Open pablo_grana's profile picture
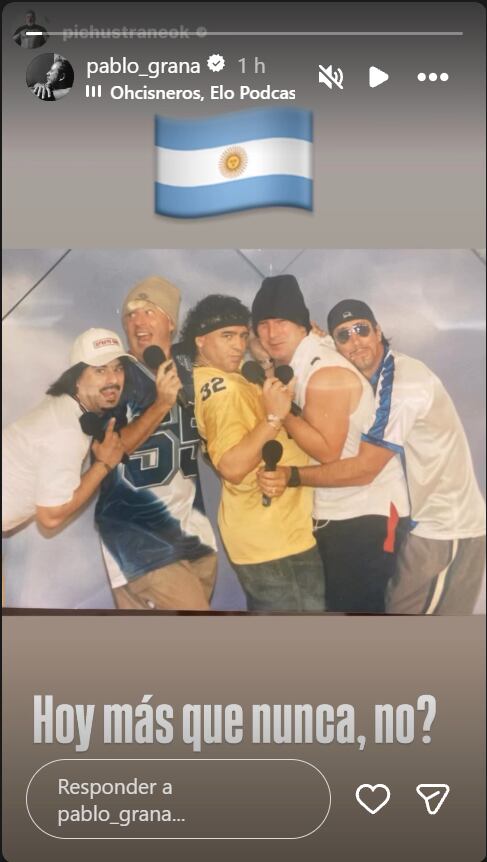487x862 pixels. coord(50,77)
